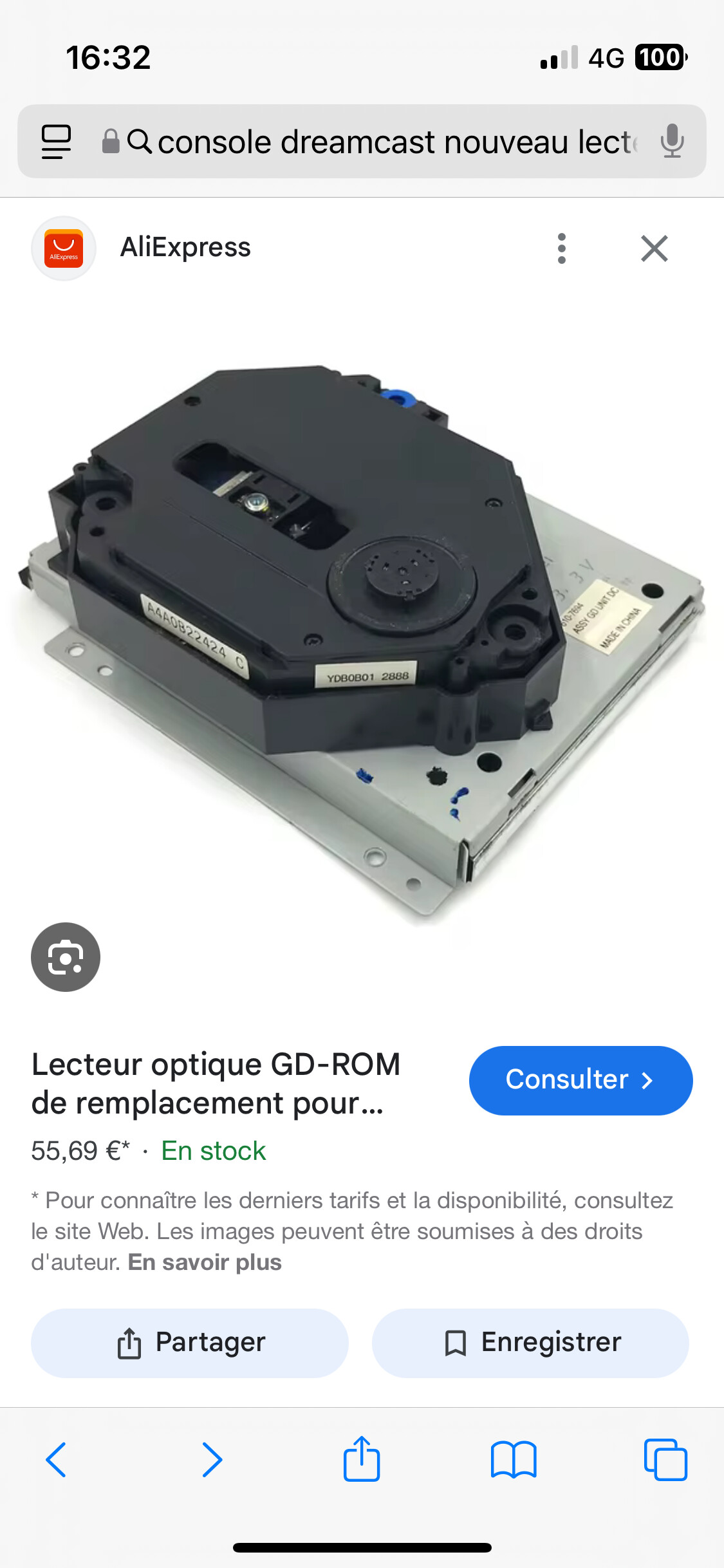Screen dimensions: 724x1568
Task: Show all open Safari tabs
Action: 665,1460
